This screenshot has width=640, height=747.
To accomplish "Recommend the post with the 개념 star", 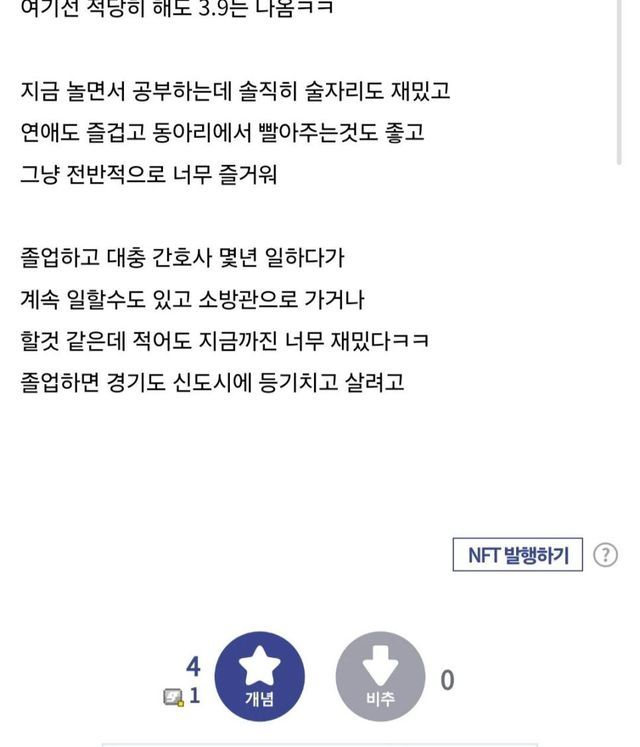I will [260, 676].
